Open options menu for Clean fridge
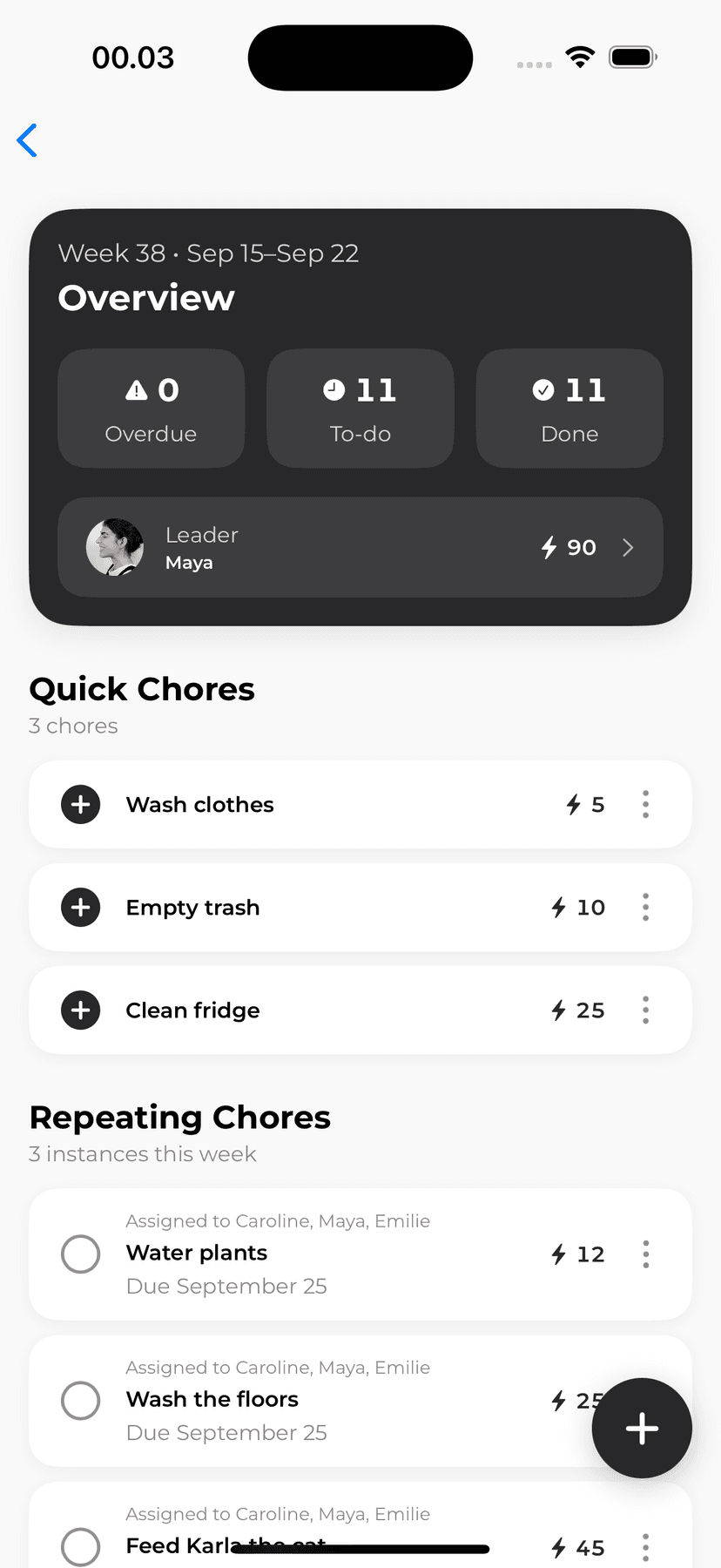 coord(645,1010)
